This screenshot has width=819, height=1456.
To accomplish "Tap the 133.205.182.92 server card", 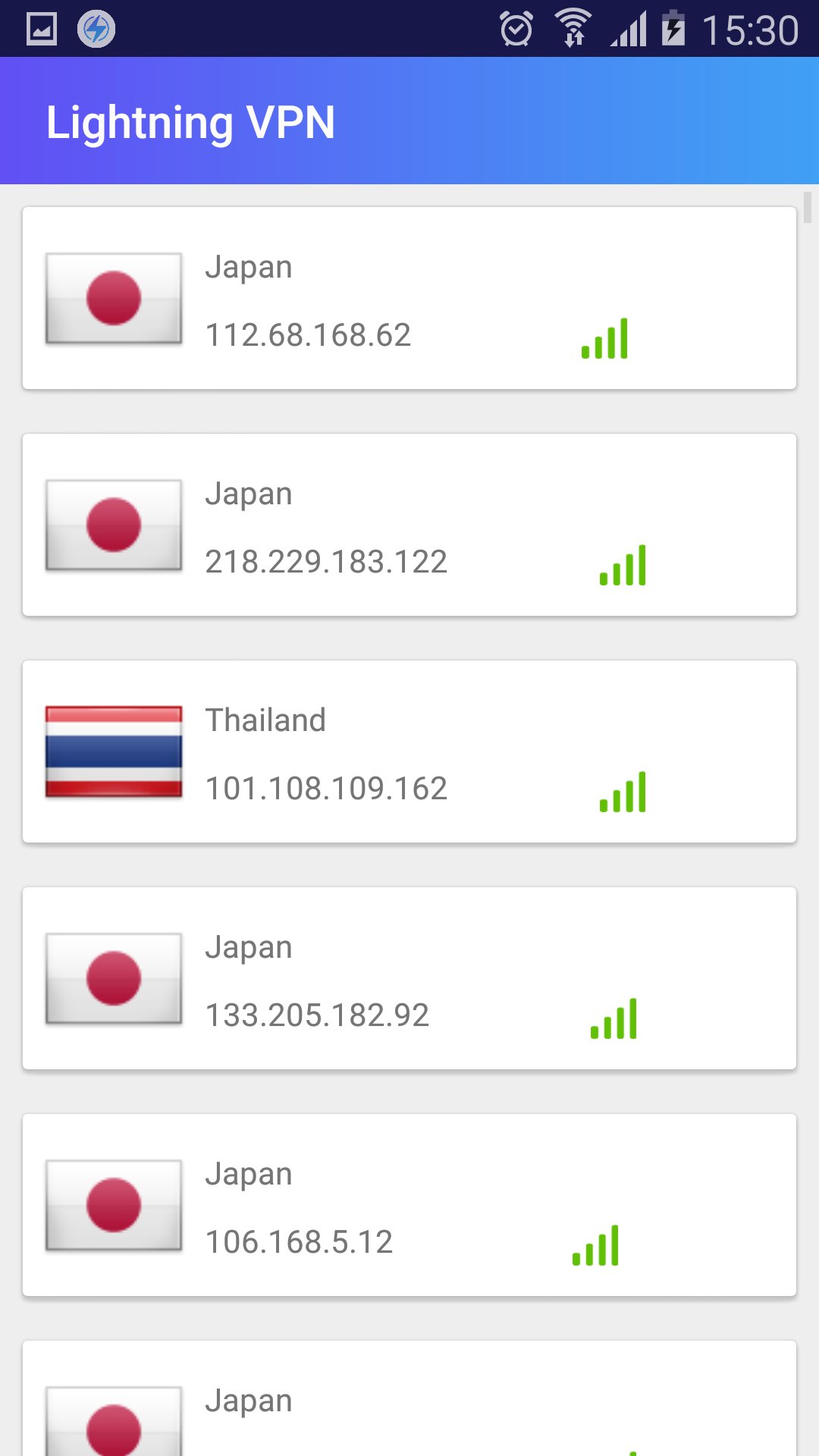I will pyautogui.click(x=409, y=977).
